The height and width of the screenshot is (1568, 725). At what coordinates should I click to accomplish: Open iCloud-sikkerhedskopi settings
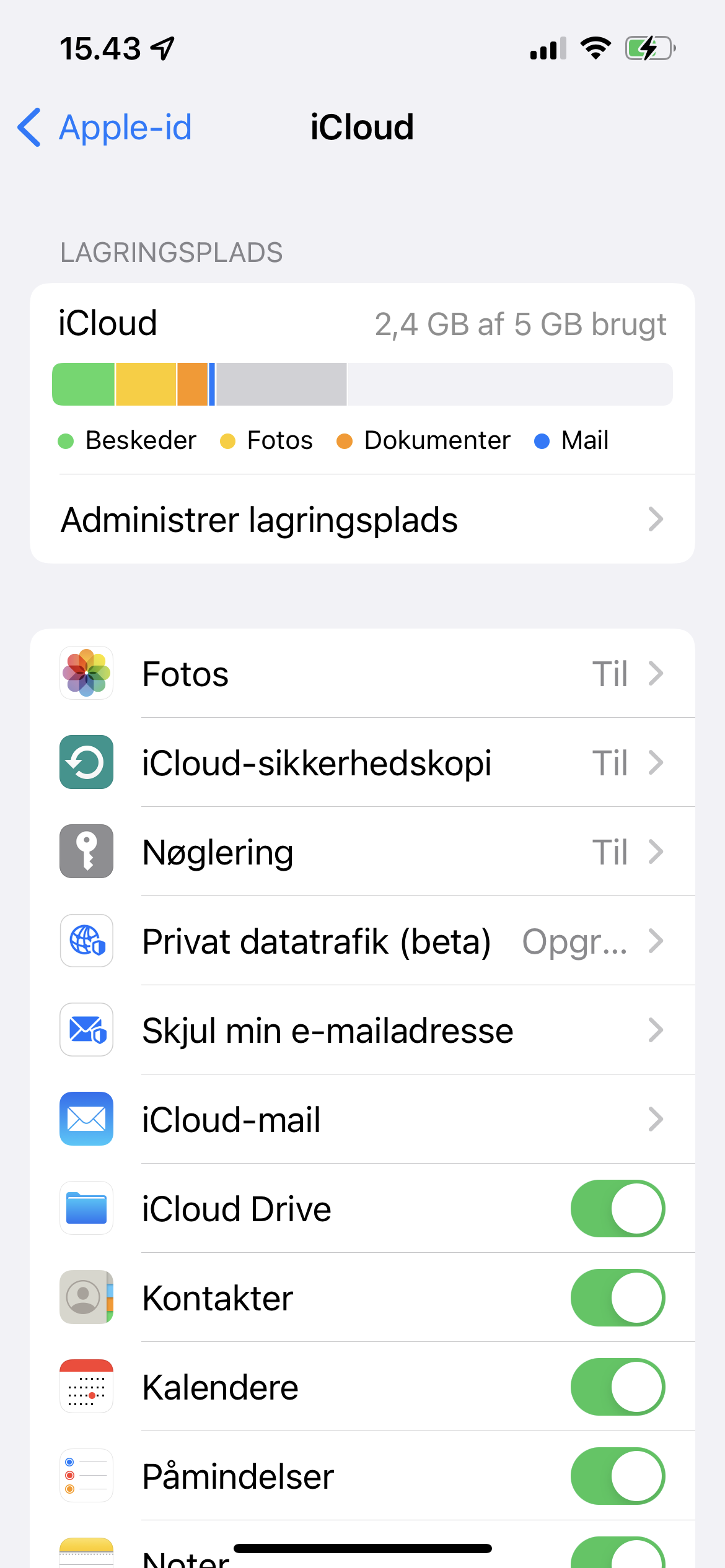pyautogui.click(x=362, y=763)
